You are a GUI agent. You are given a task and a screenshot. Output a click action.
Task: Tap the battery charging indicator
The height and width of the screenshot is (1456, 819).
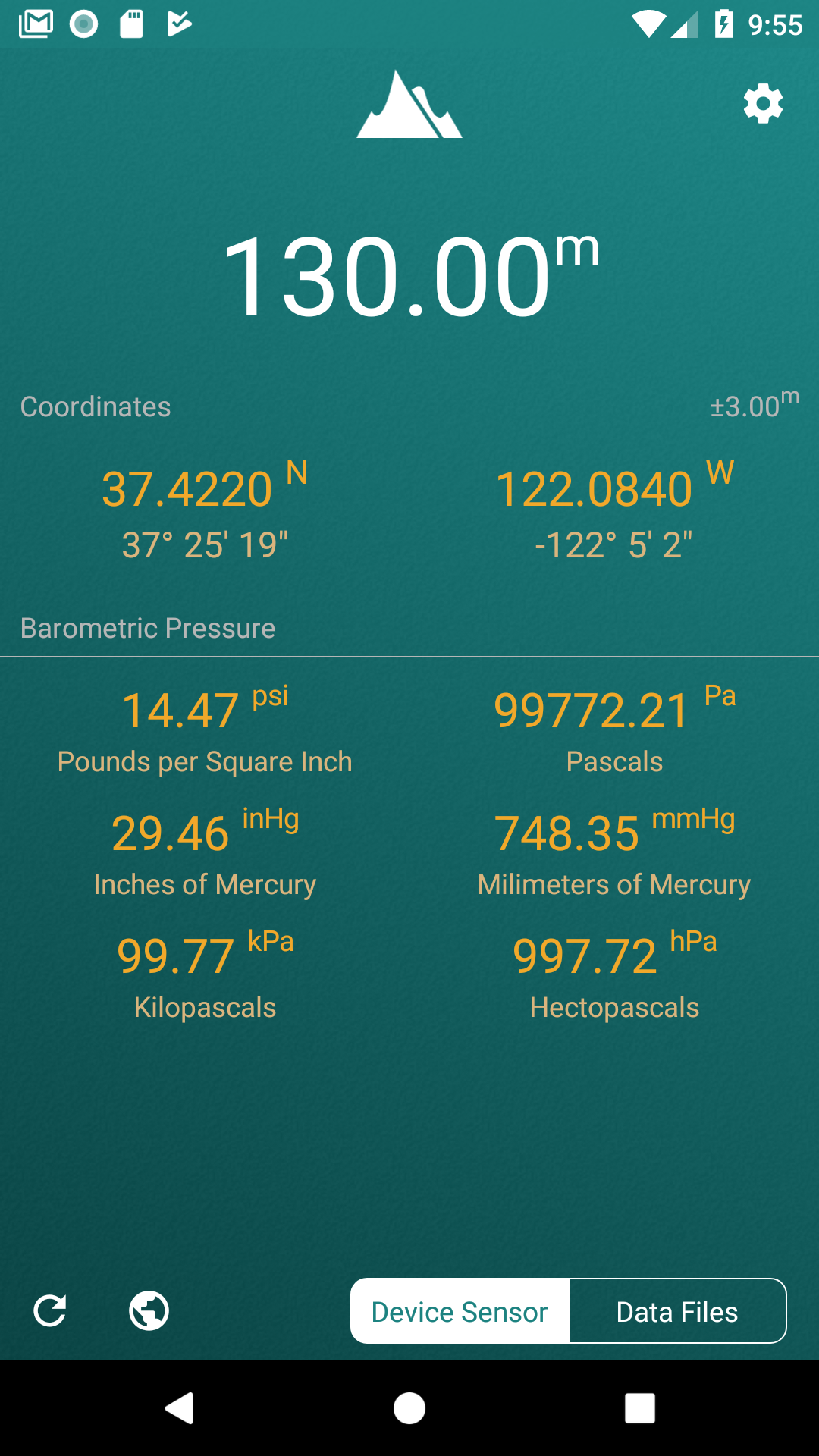724,23
